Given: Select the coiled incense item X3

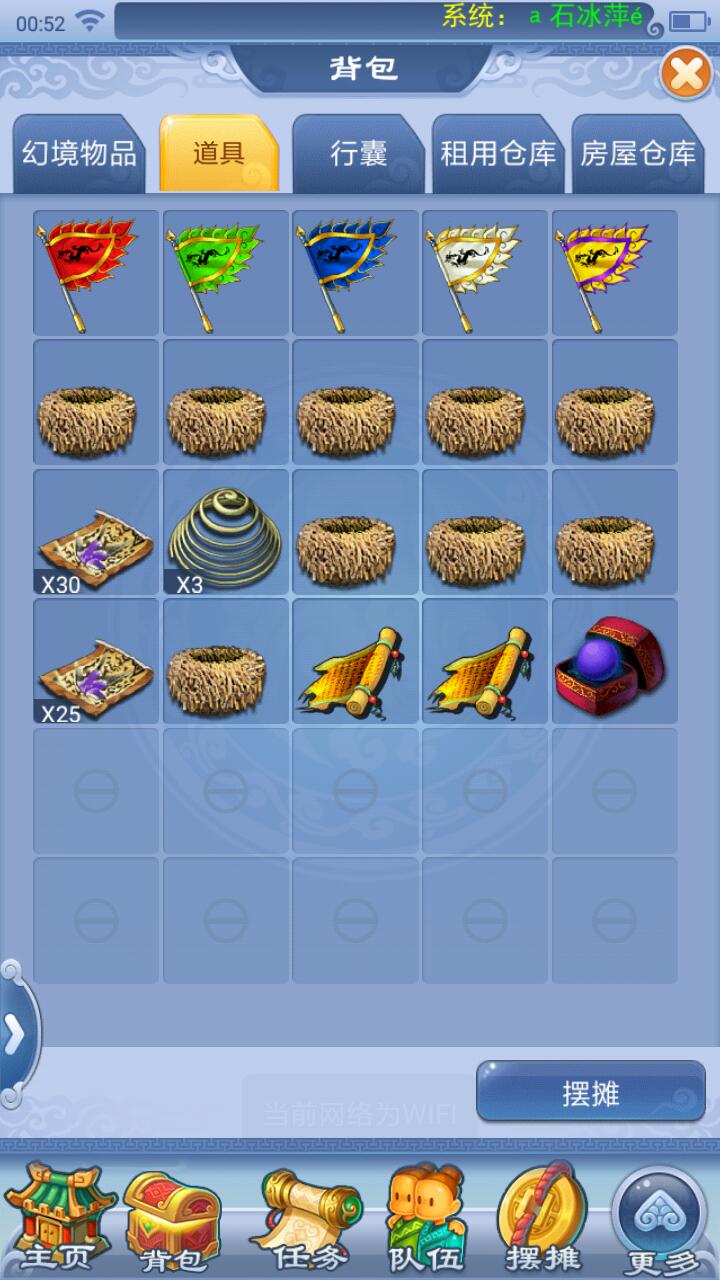Looking at the screenshot, I should click(x=226, y=532).
